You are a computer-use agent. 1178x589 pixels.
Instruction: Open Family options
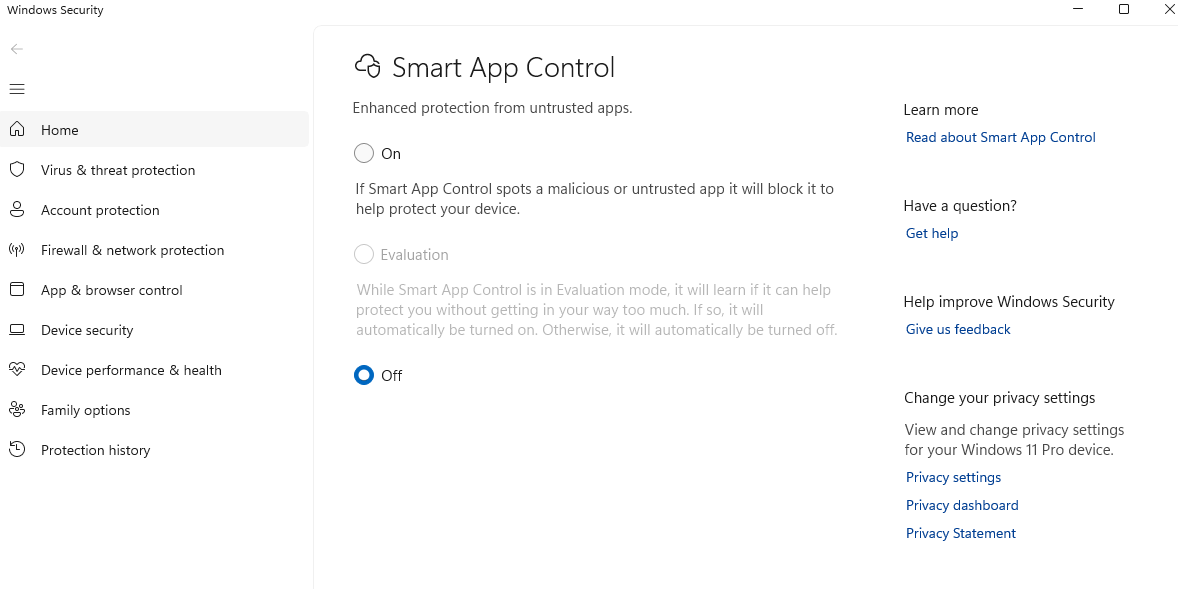[x=85, y=410]
